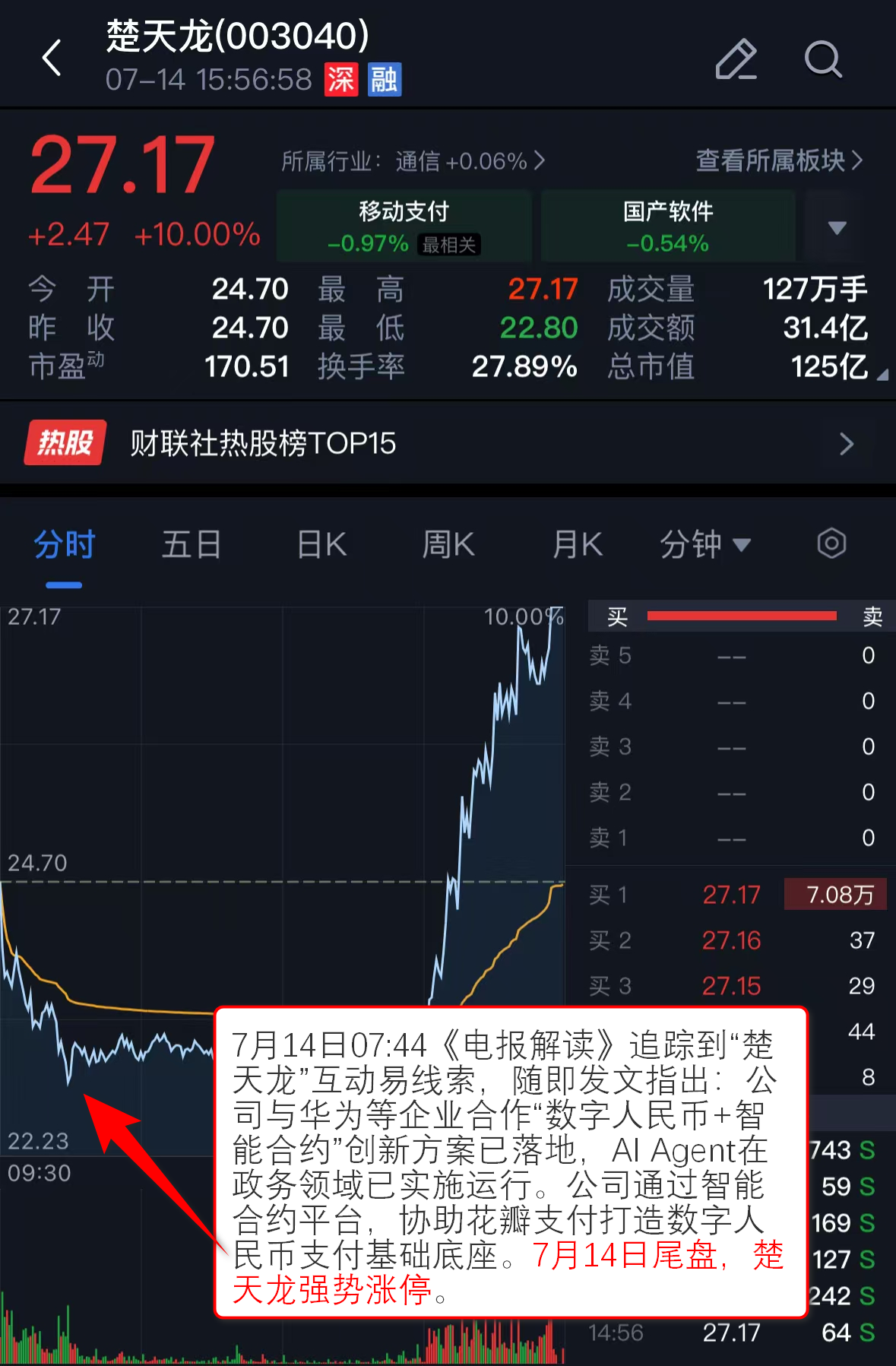
Task: Open chart settings hexagon icon
Action: [x=831, y=544]
